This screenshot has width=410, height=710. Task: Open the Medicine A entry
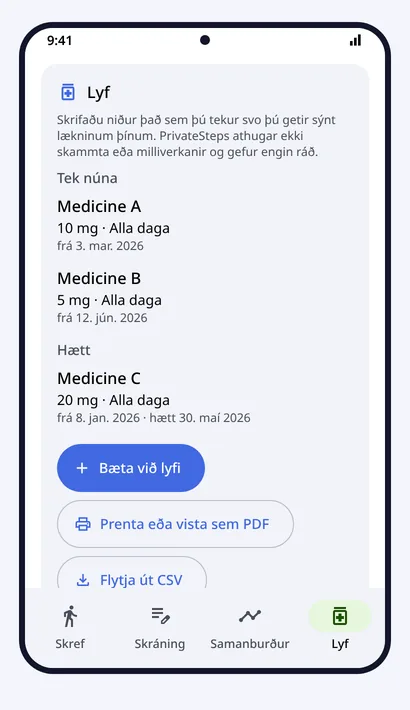(x=205, y=225)
